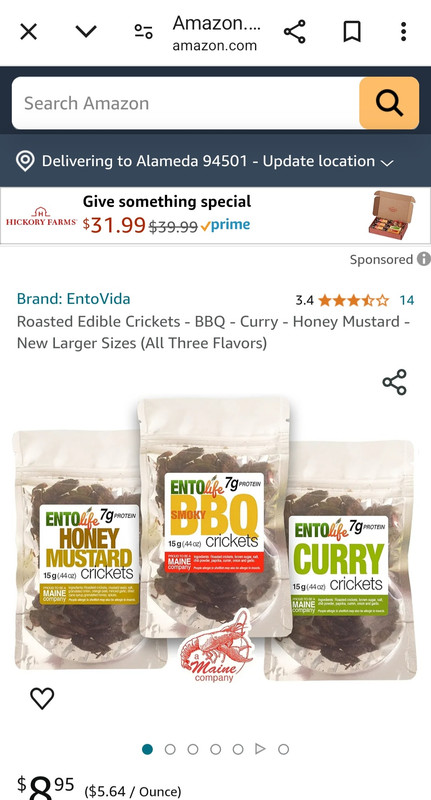Image resolution: width=431 pixels, height=800 pixels.
Task: Bookmark this page in the browser
Action: [x=352, y=32]
